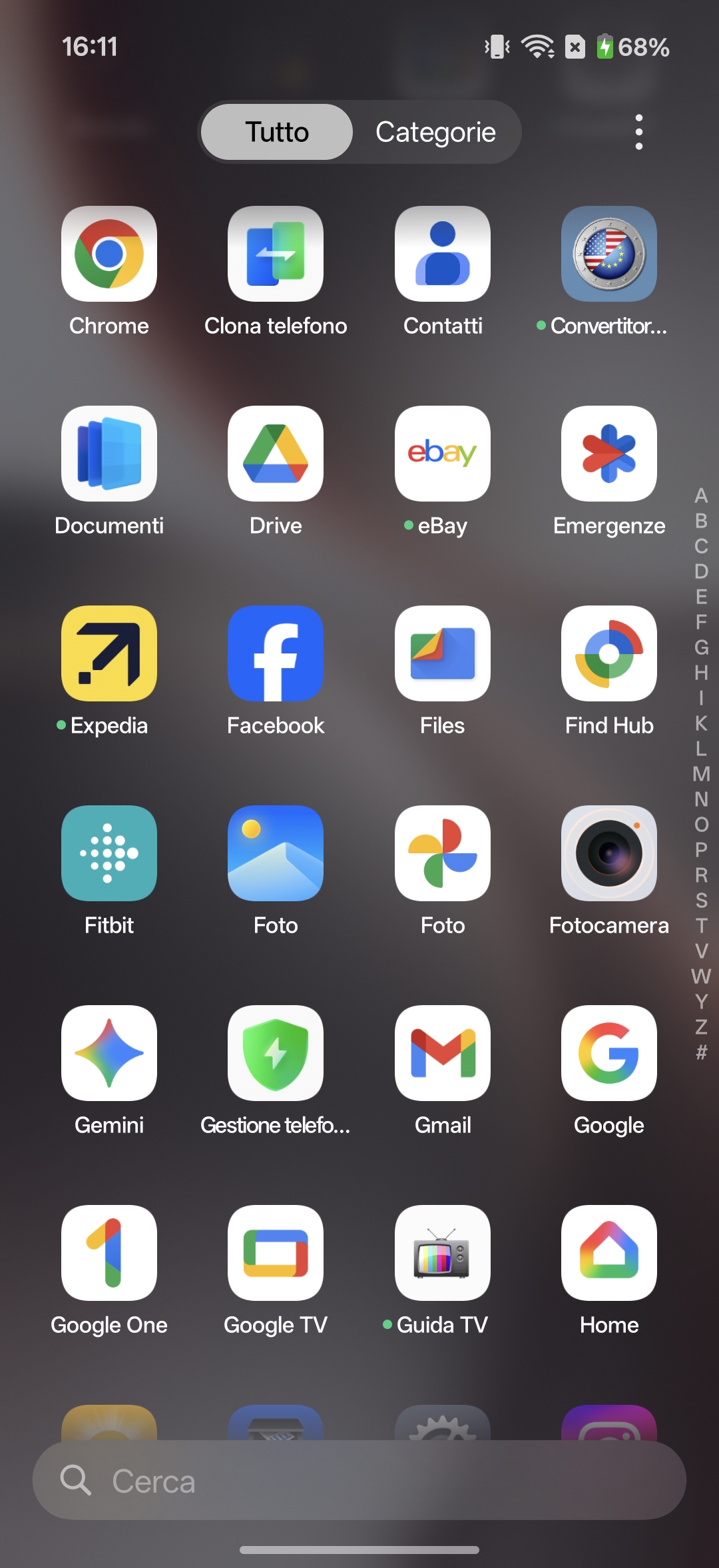Open the Facebook app
Screen dimensions: 719x1568
(x=276, y=653)
